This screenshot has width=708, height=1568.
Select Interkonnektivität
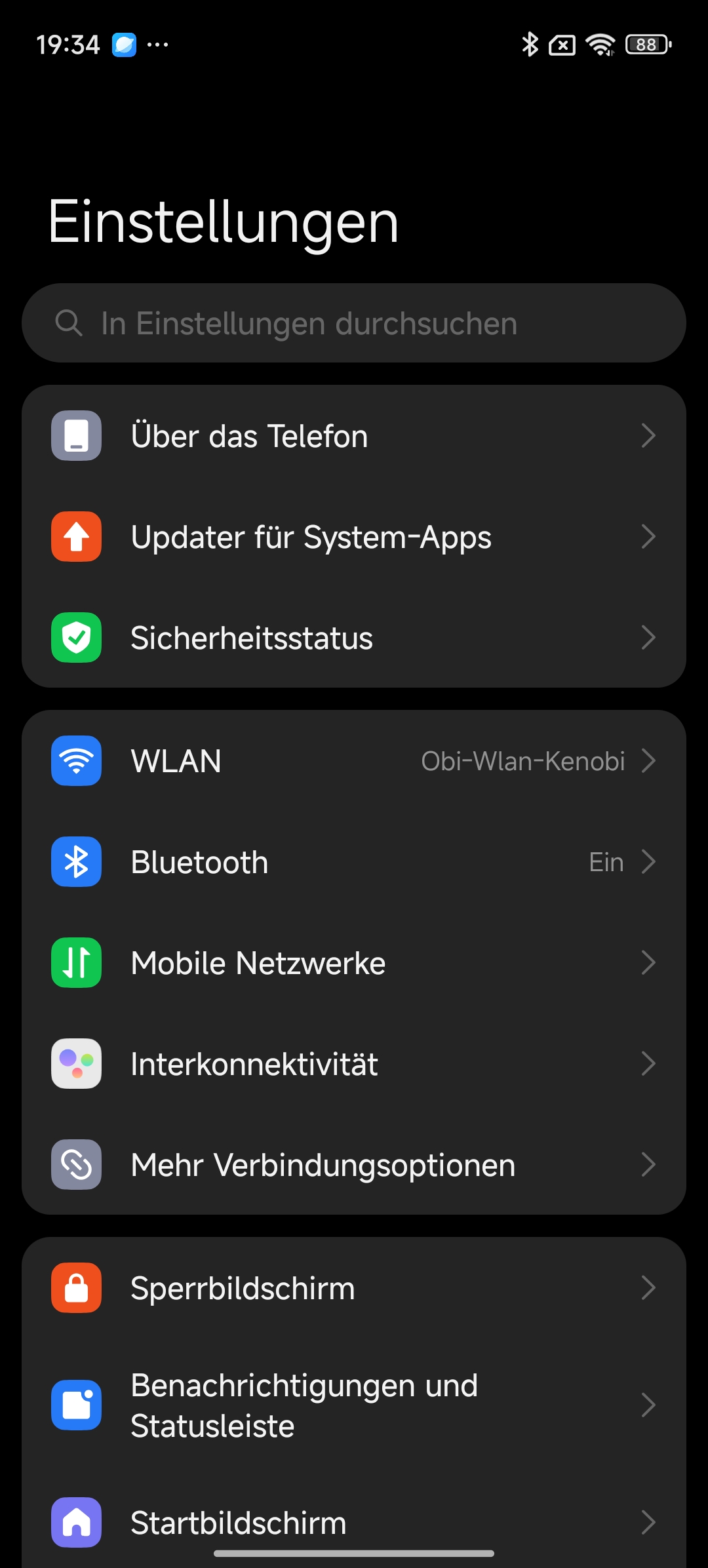(354, 1064)
